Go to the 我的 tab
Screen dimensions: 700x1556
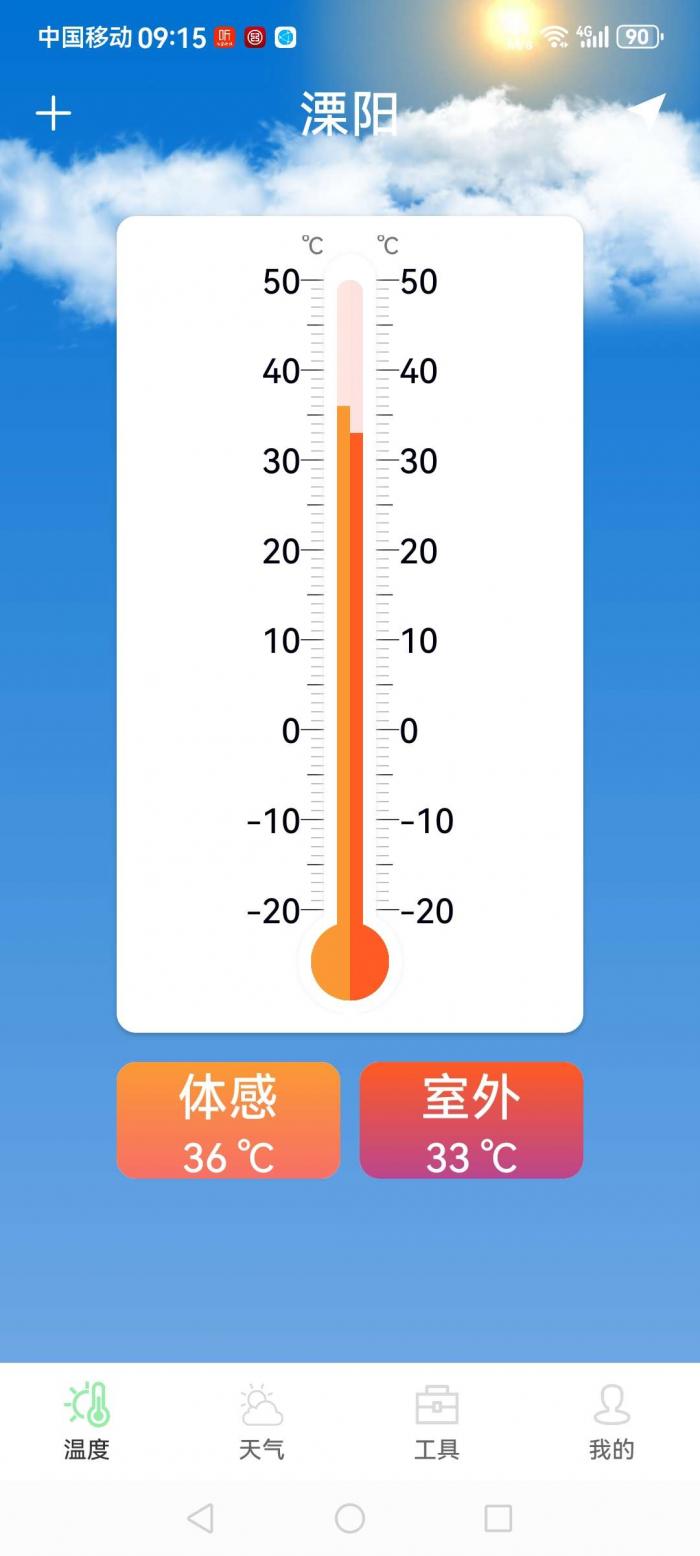click(x=611, y=1421)
